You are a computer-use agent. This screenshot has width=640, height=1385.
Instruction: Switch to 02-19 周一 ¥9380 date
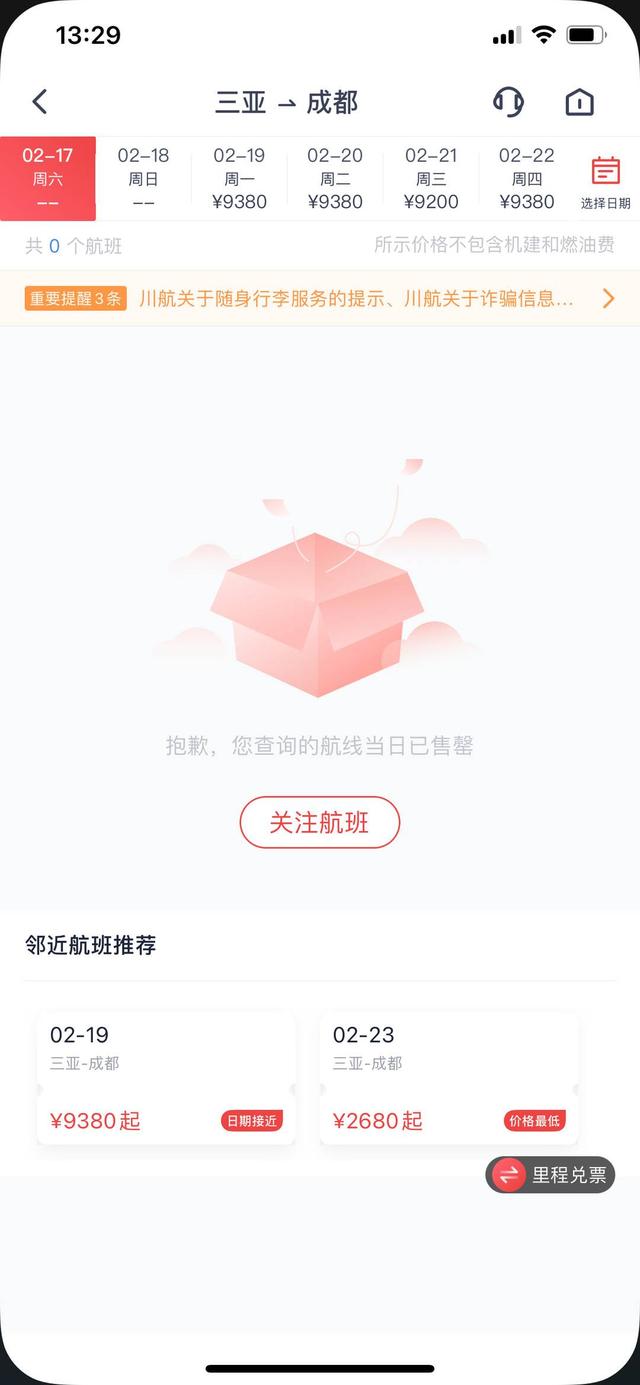click(x=240, y=179)
